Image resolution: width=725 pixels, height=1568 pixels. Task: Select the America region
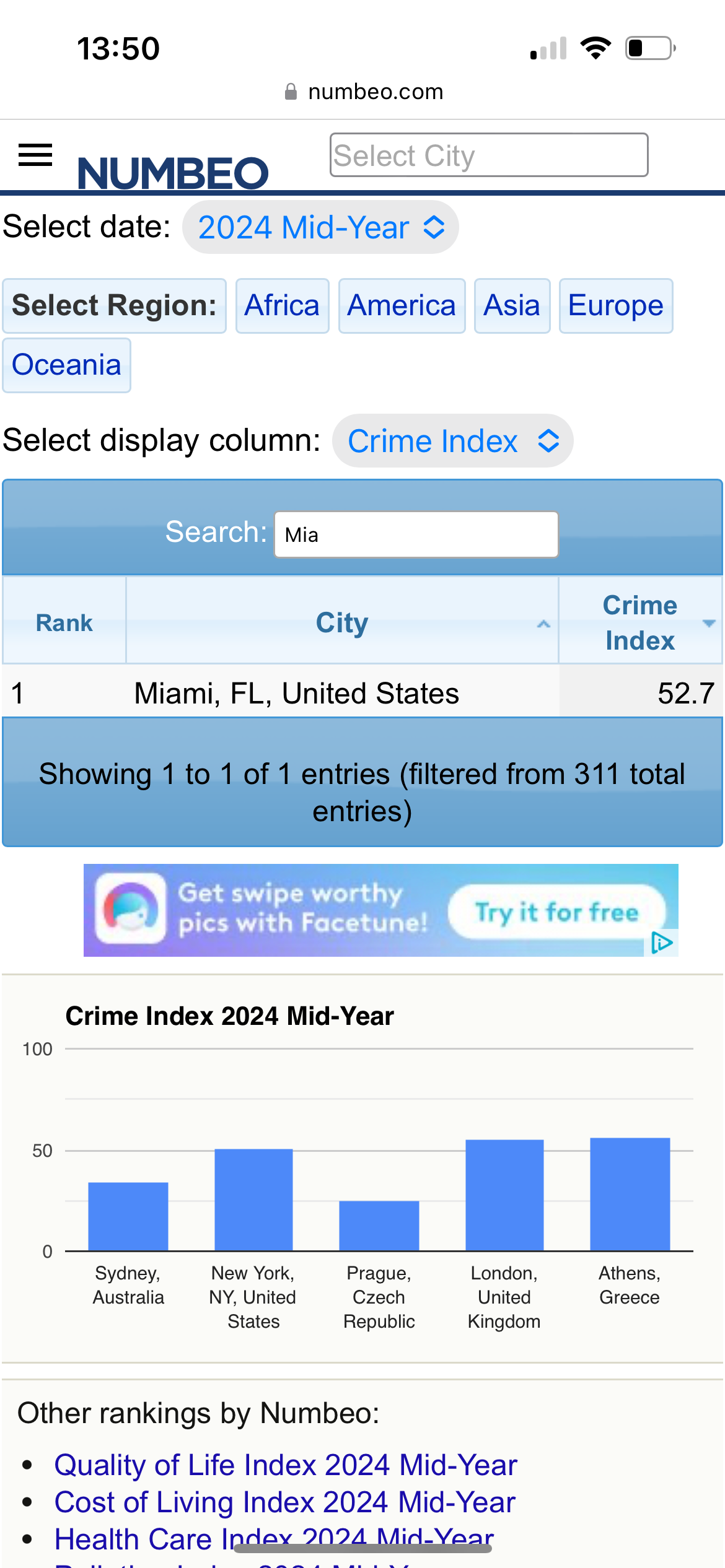[x=402, y=306]
